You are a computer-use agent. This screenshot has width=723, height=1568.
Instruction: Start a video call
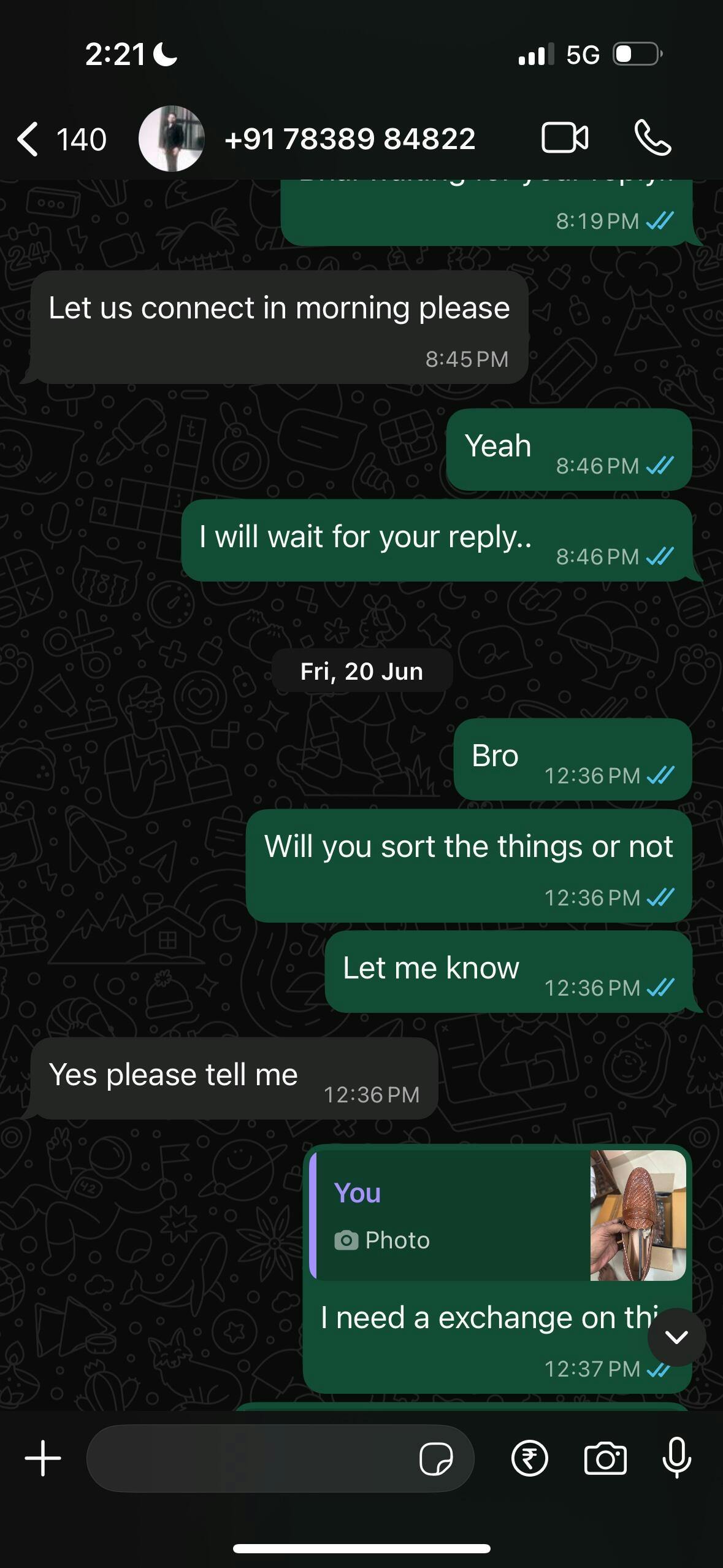[x=565, y=137]
